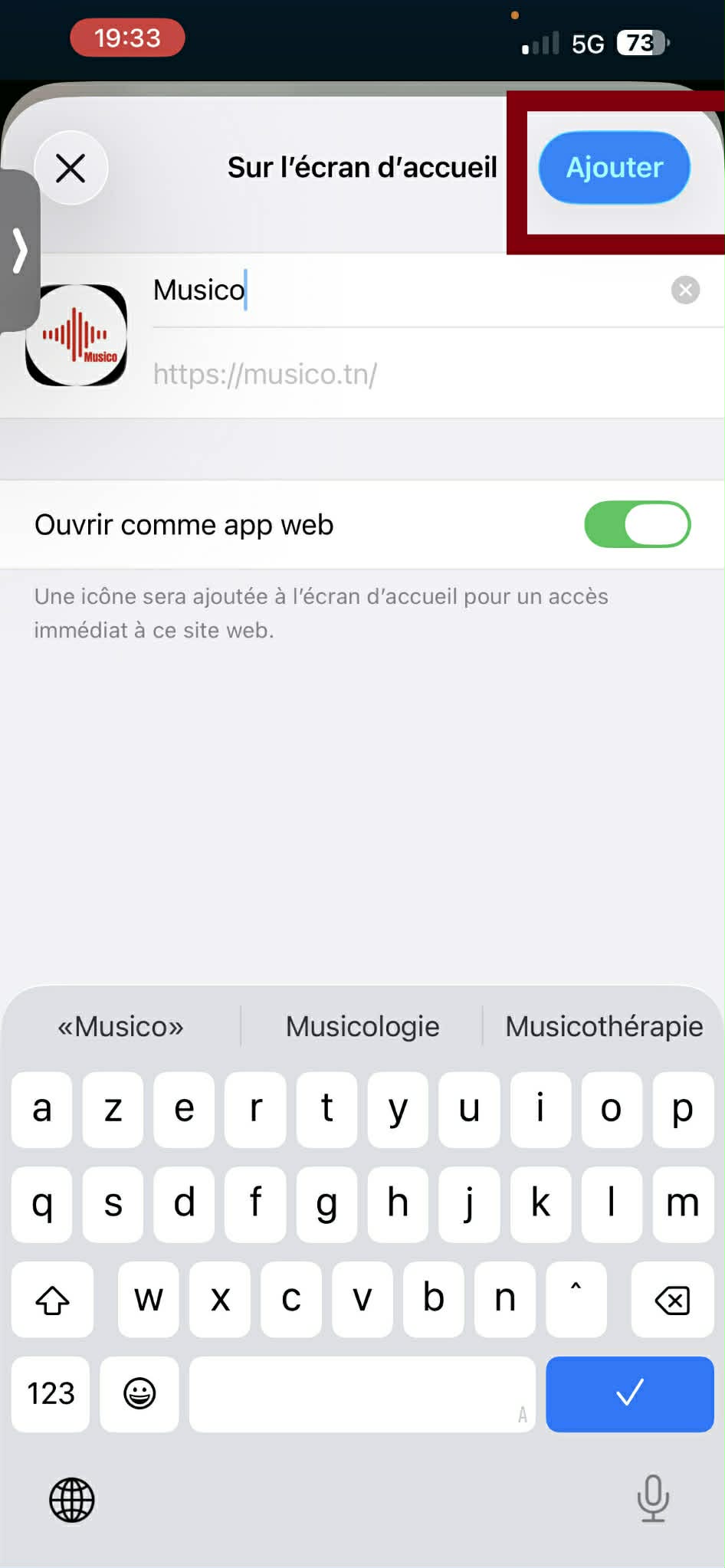Open the emoji keyboard
Screen dimensions: 725x1568
pos(139,1394)
